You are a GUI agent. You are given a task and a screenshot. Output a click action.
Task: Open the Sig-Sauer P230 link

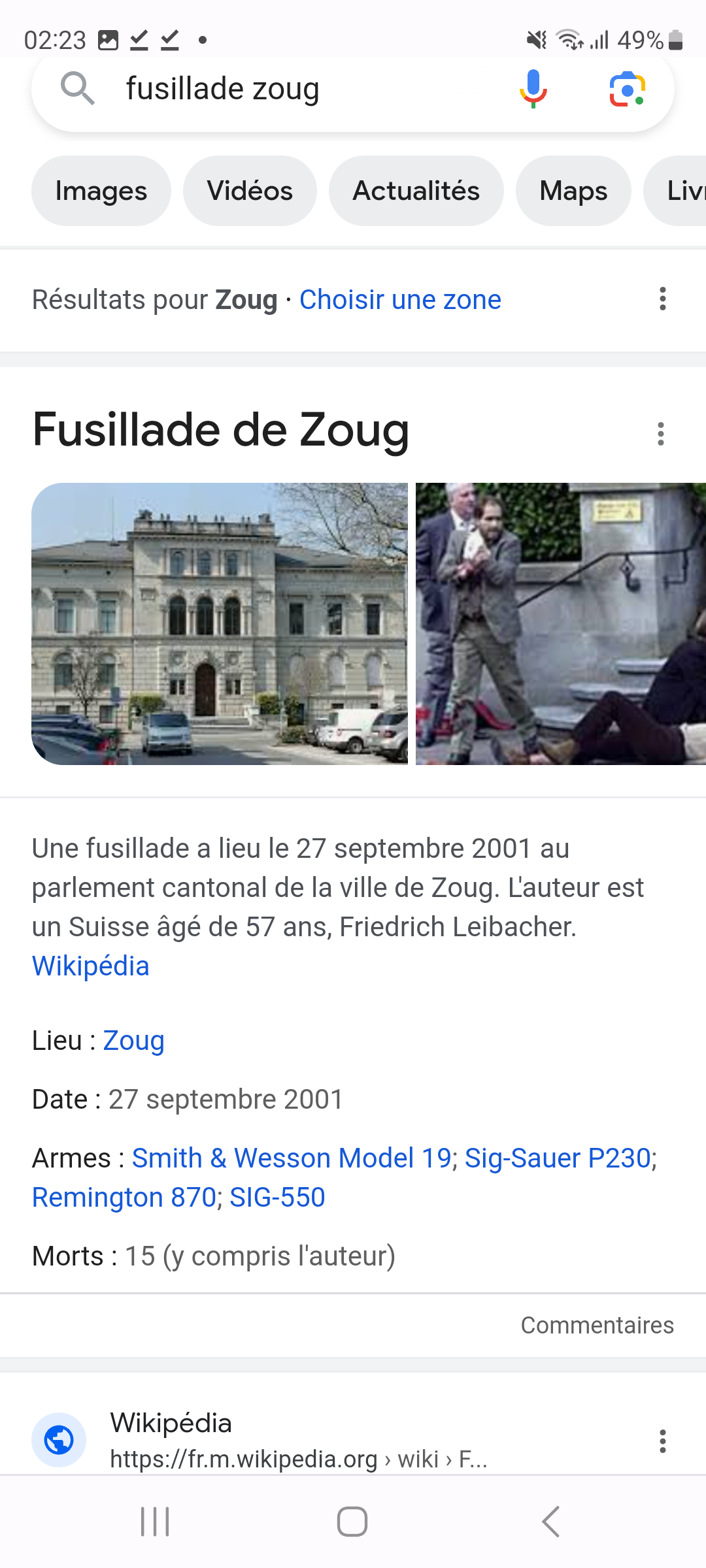(x=558, y=1158)
